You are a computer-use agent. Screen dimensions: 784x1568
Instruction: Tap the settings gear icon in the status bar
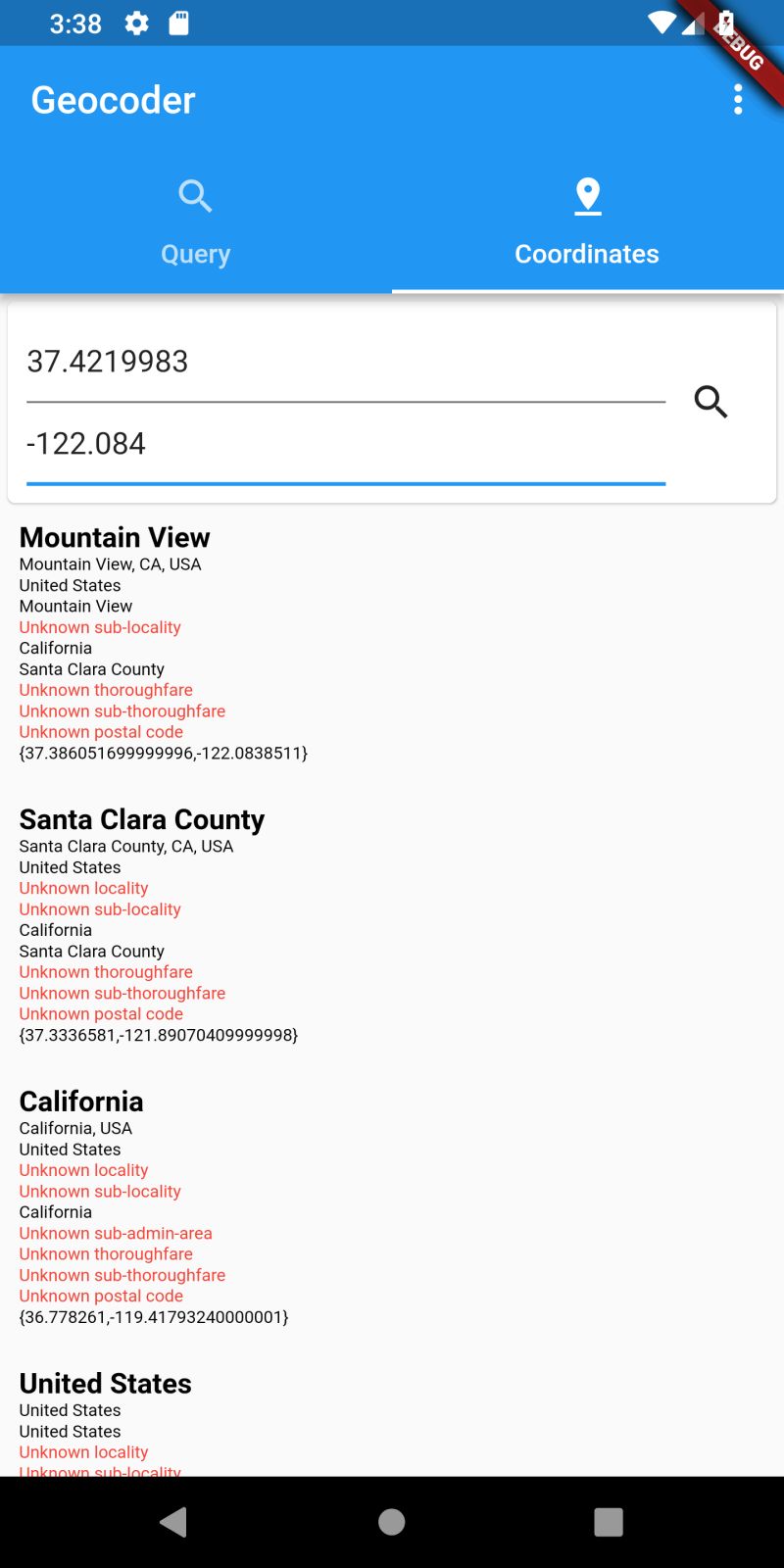(x=136, y=24)
